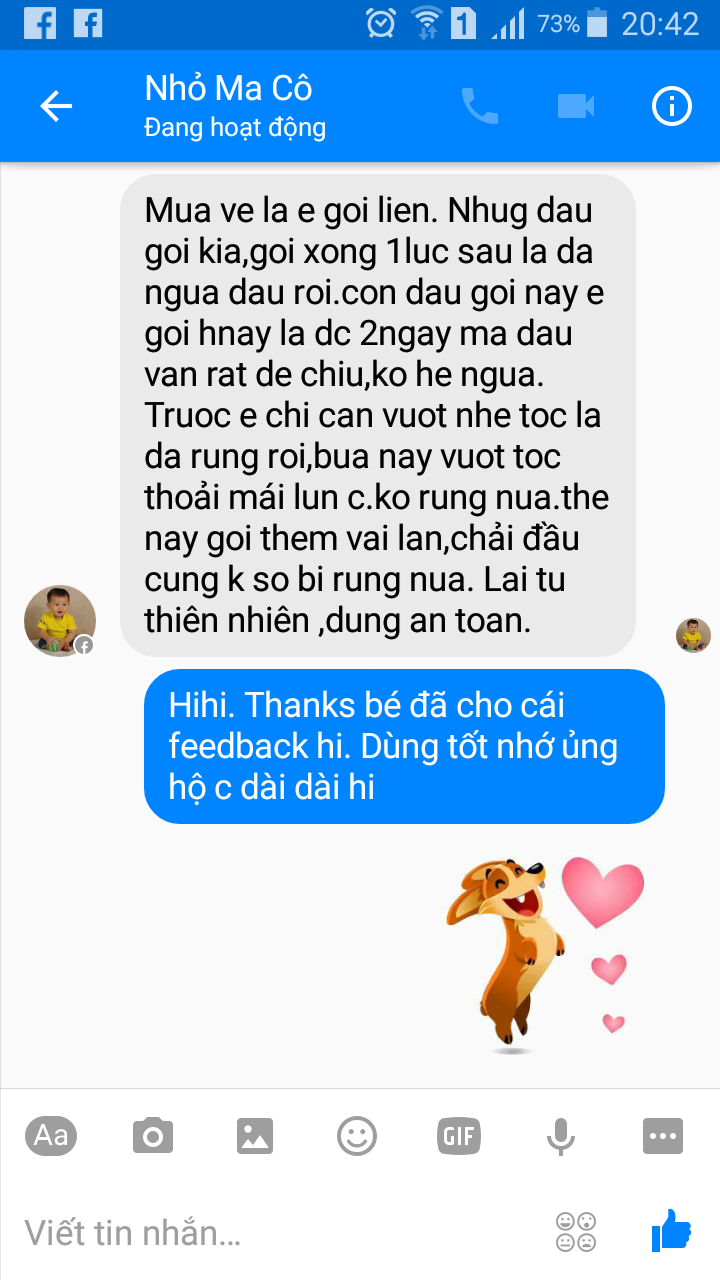Open the sticker faces picker

click(x=576, y=1232)
